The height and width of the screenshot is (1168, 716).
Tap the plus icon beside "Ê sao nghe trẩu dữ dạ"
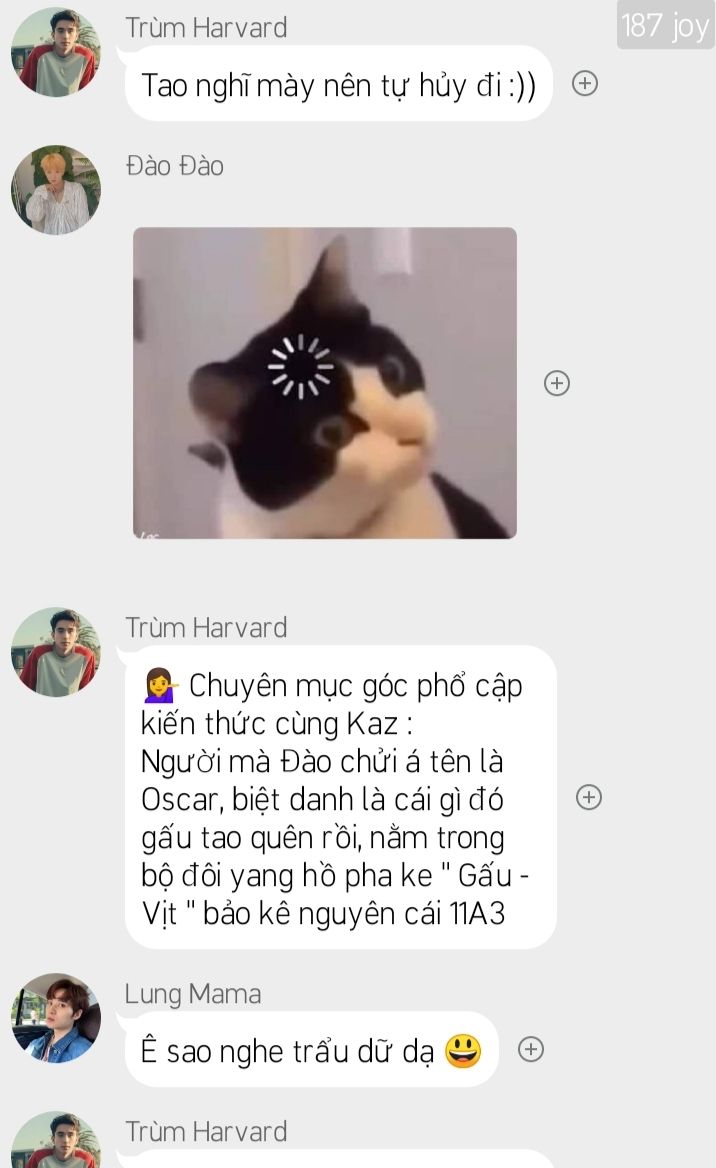point(530,1050)
